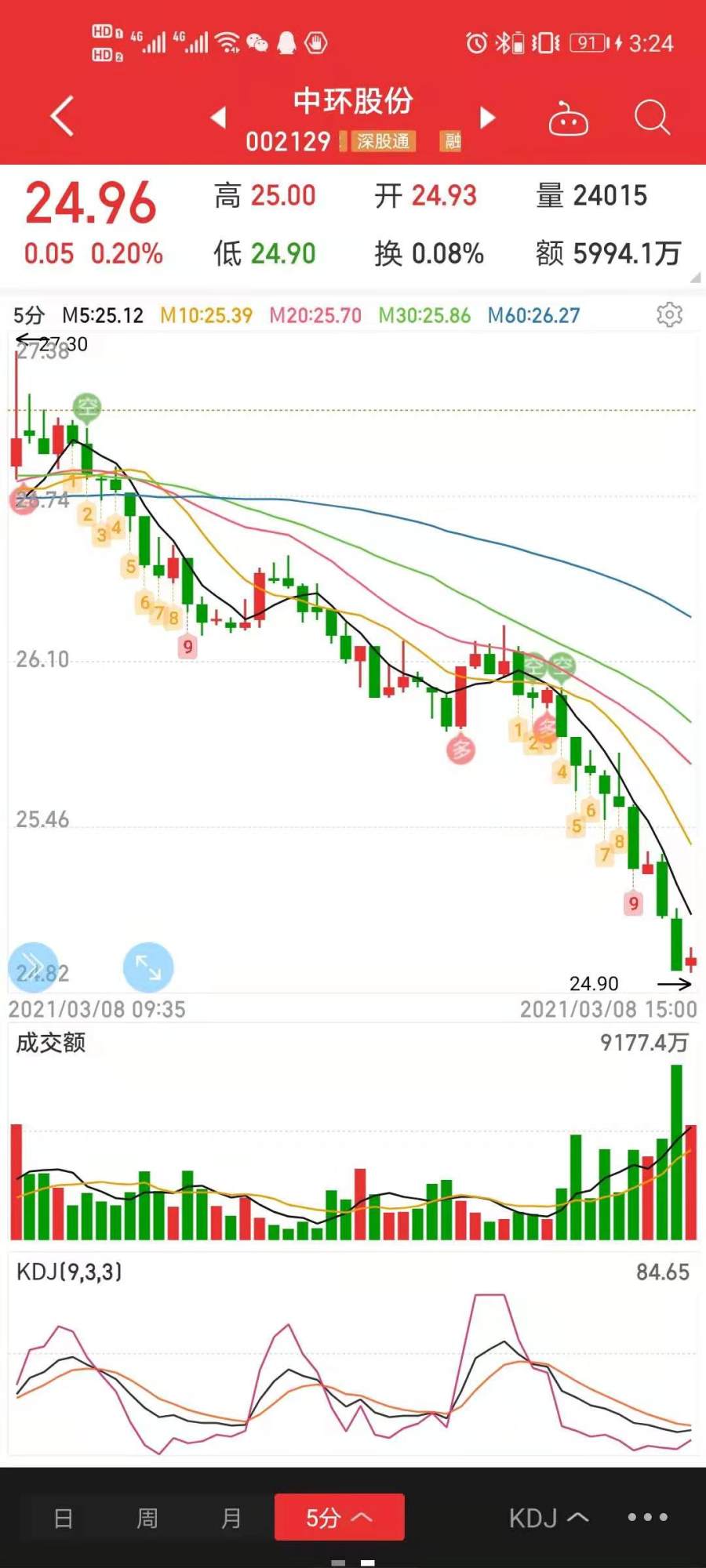
Task: Expand chart to full screen
Action: [148, 967]
